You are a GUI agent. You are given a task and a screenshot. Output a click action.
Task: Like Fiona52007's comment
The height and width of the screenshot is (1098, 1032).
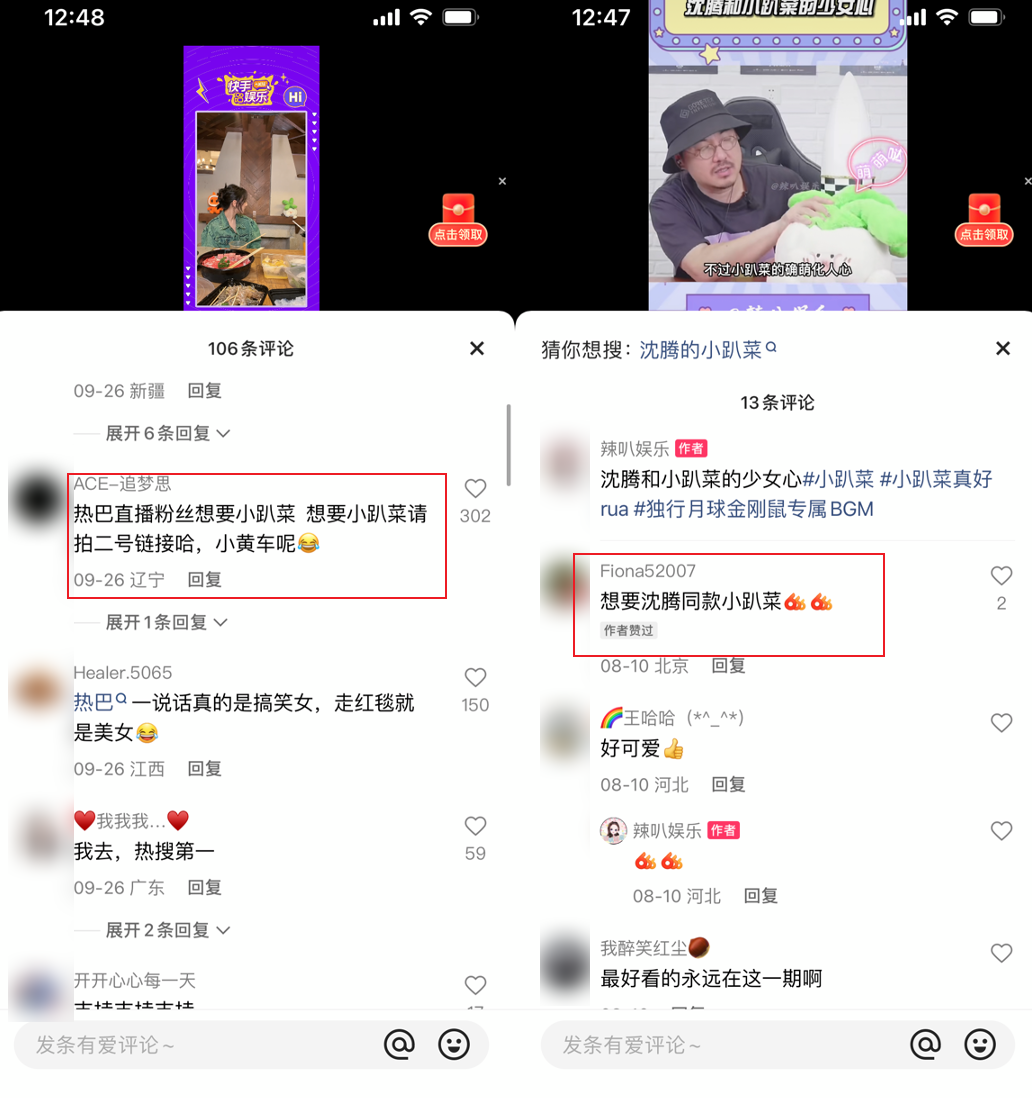(x=1001, y=576)
